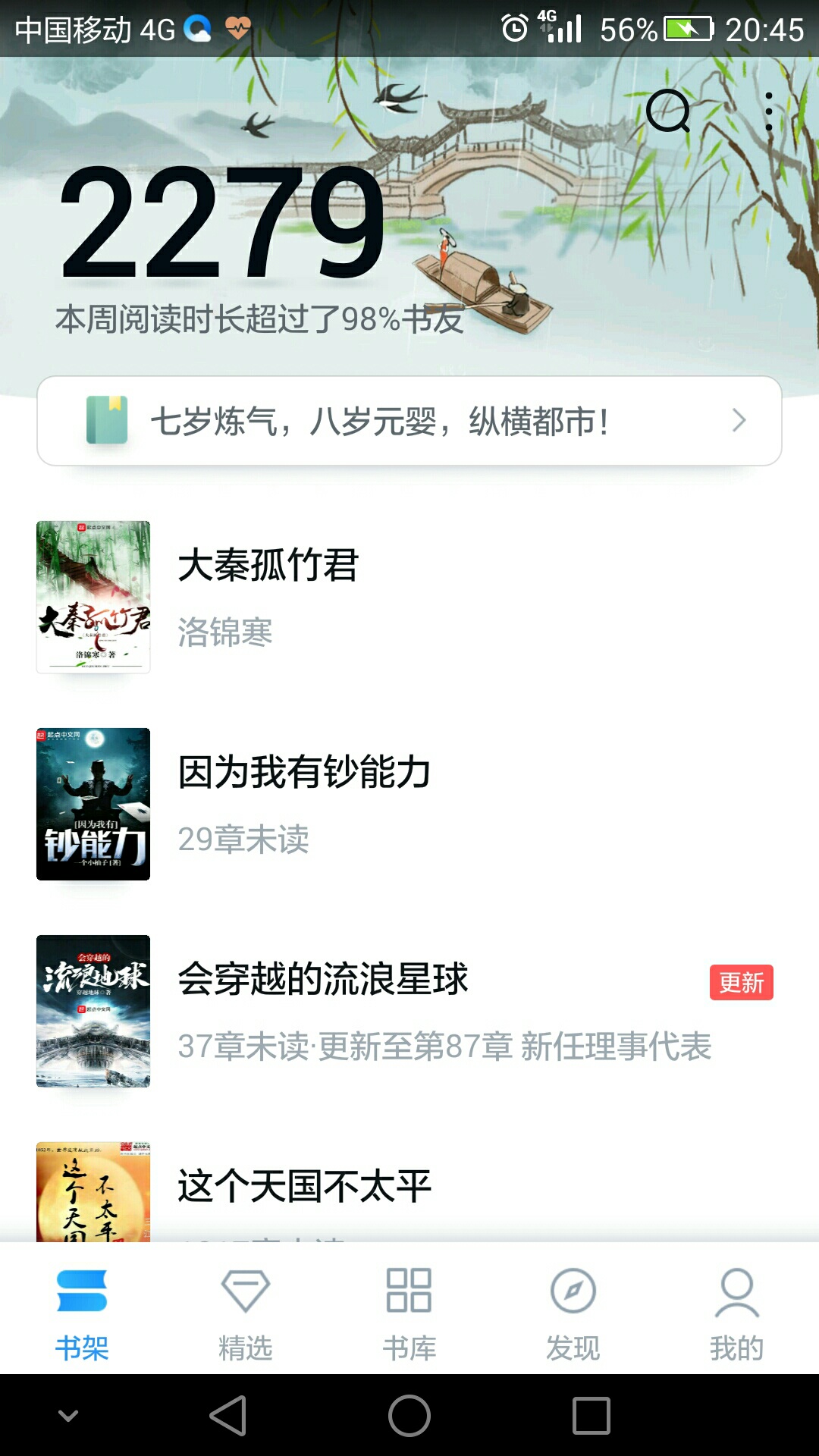This screenshot has width=819, height=1456.
Task: Tap the system back button
Action: (x=228, y=1416)
